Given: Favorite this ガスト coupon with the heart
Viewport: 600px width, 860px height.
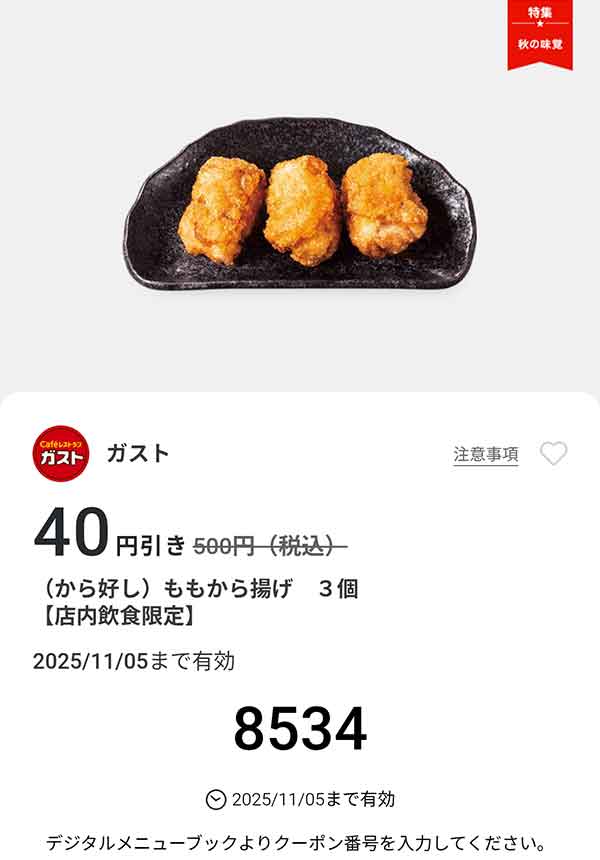Looking at the screenshot, I should [x=553, y=454].
